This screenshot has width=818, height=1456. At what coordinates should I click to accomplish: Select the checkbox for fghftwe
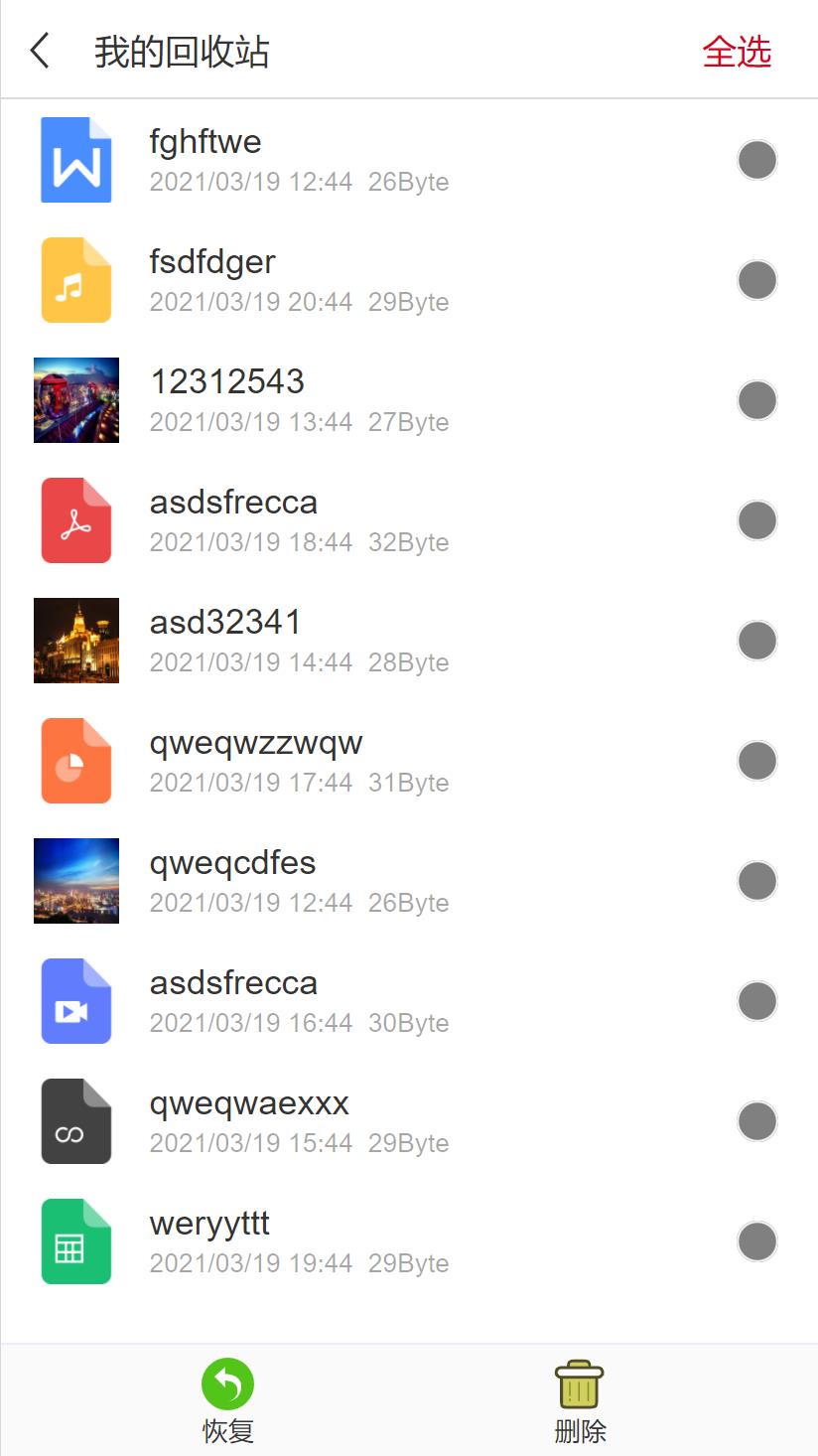[757, 160]
